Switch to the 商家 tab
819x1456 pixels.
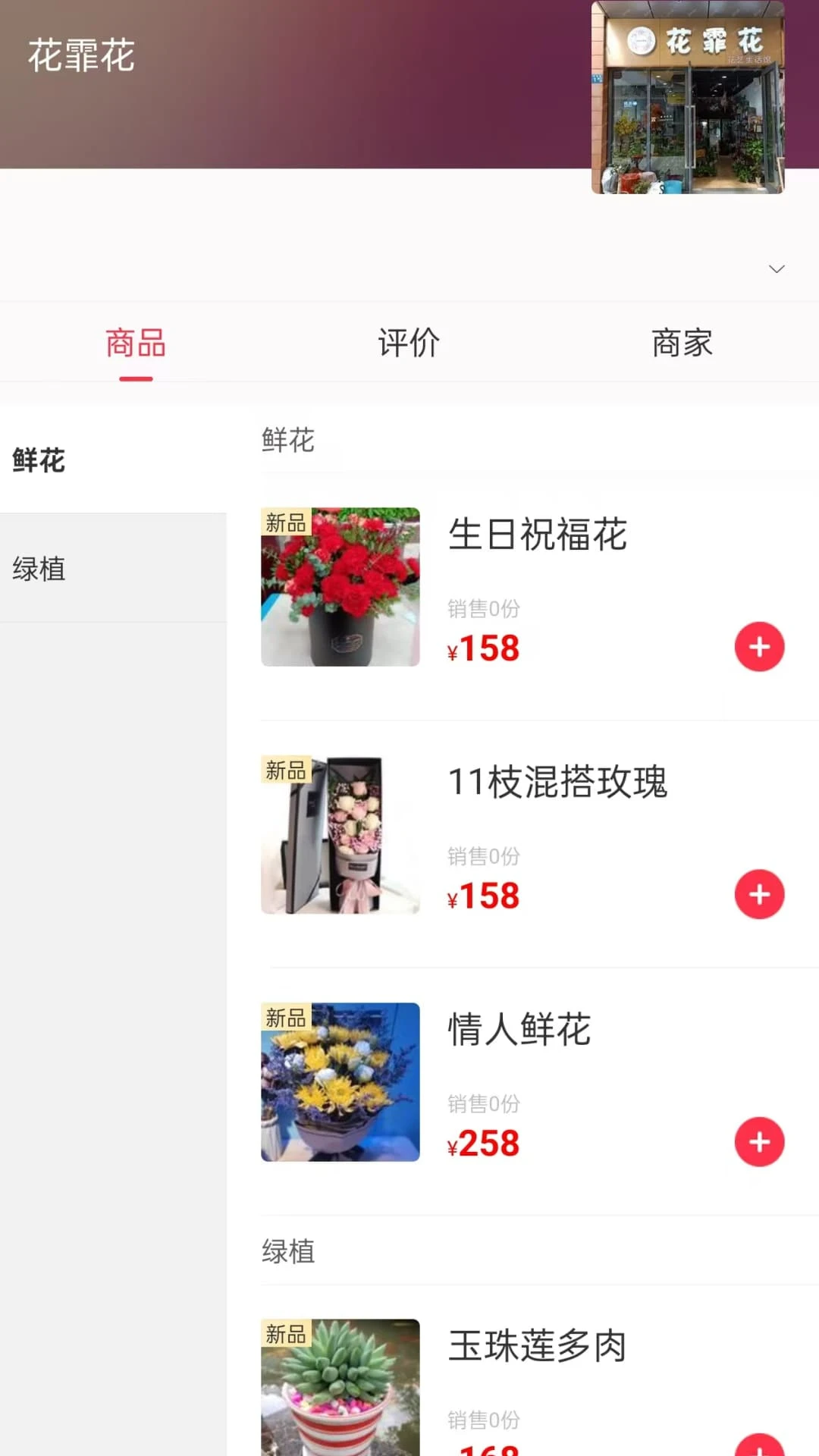coord(681,343)
